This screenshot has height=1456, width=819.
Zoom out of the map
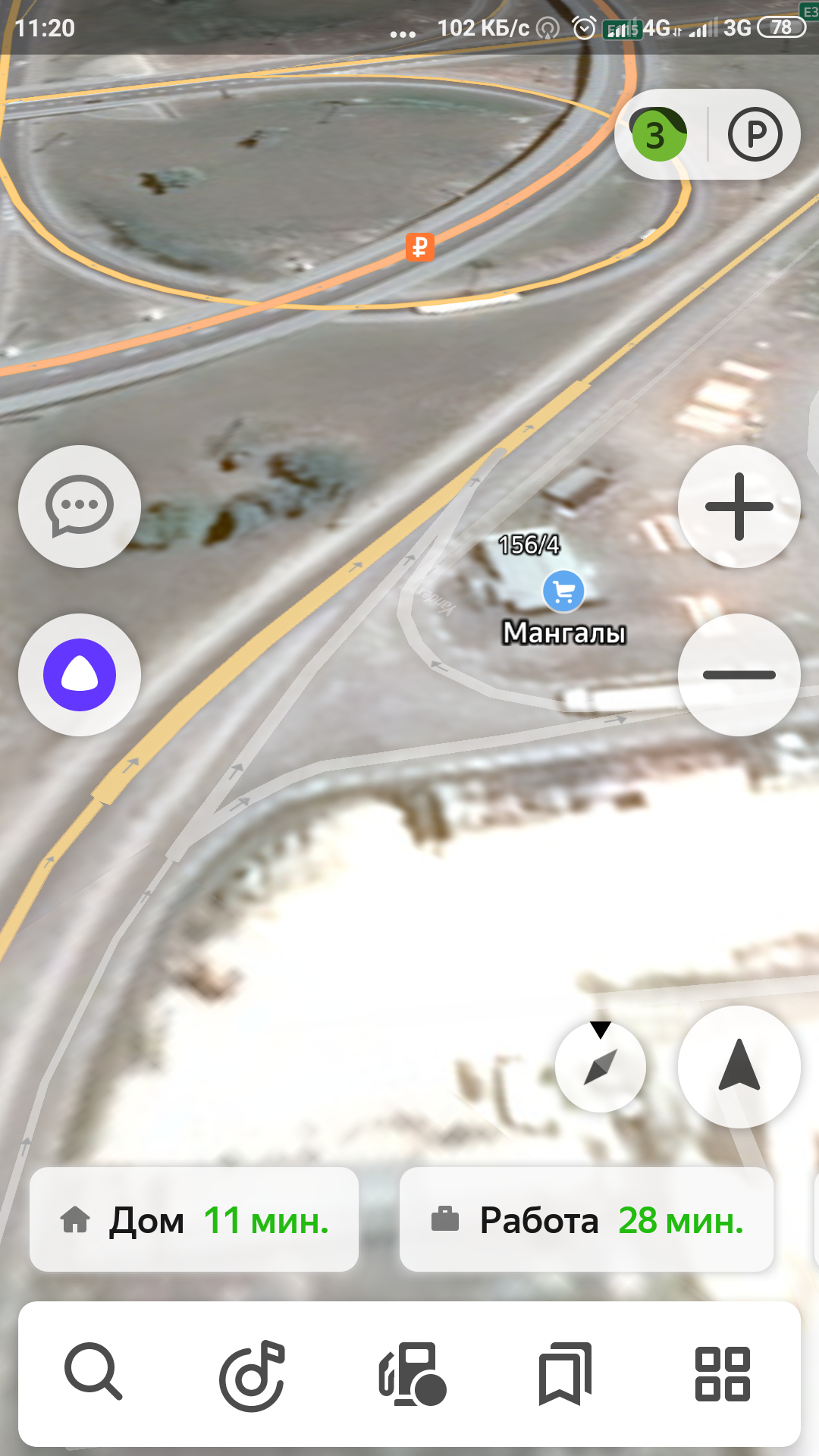point(739,675)
